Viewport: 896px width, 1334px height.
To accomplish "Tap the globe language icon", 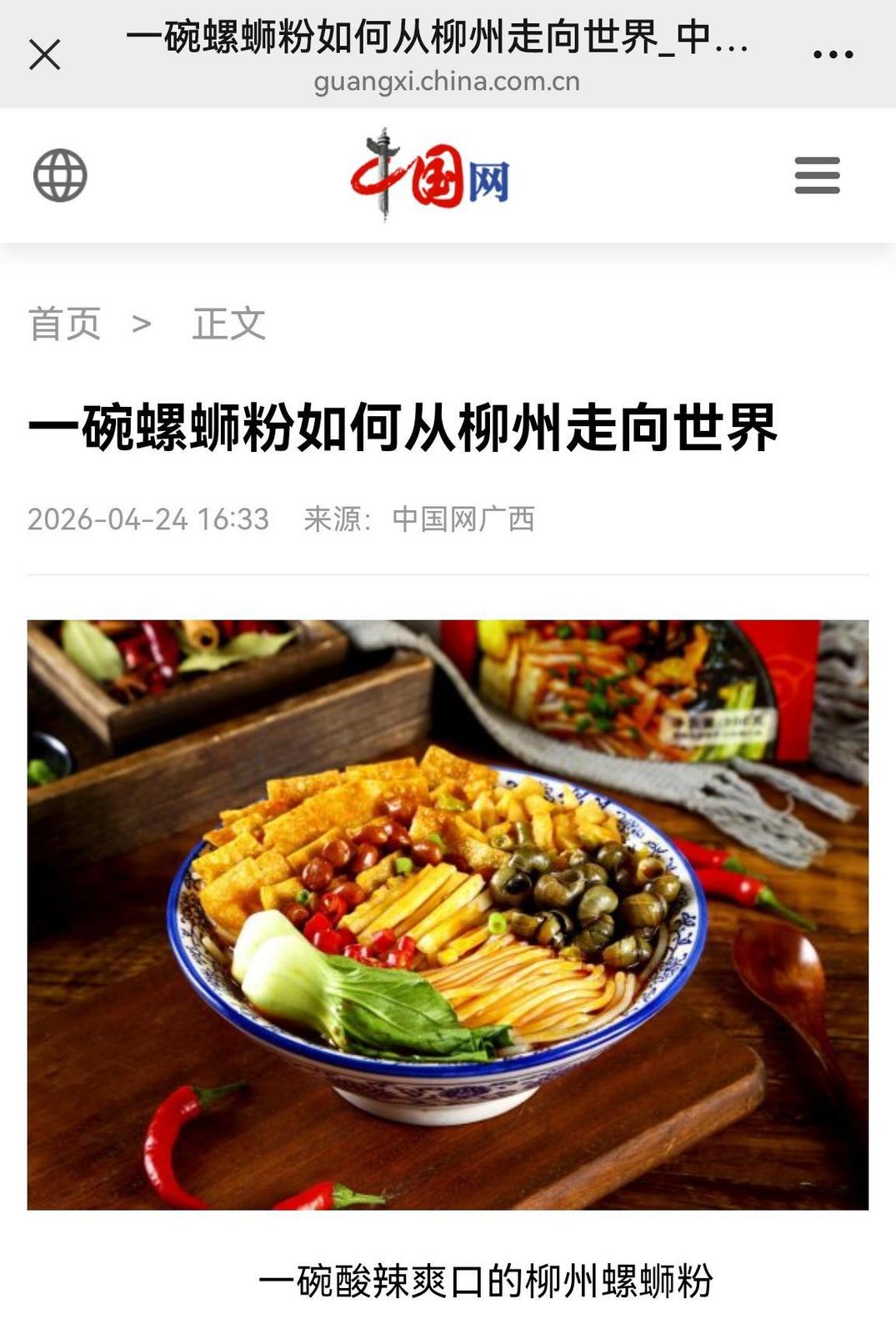I will [60, 175].
